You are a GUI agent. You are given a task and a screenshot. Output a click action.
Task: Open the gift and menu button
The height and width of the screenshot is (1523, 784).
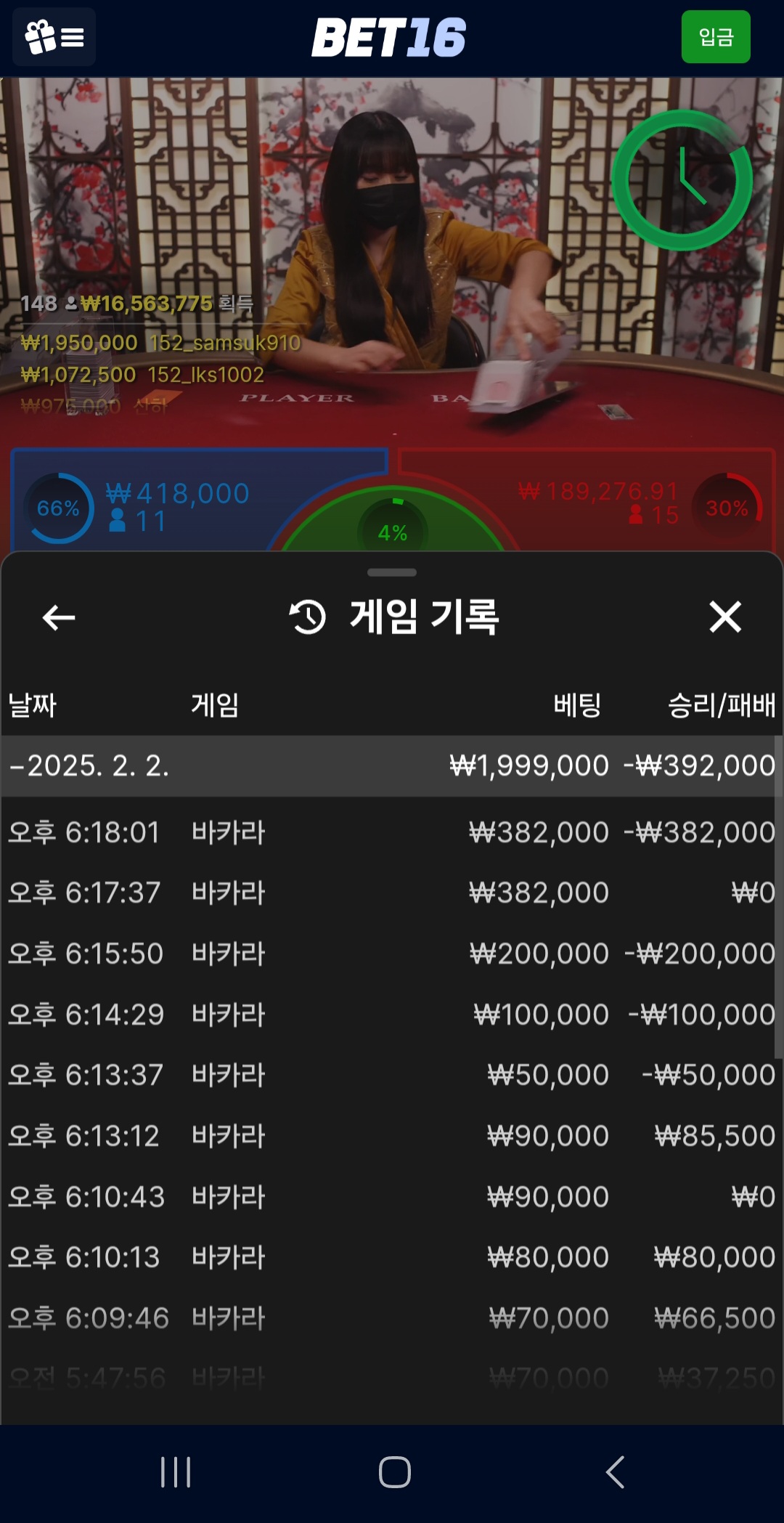(54, 37)
